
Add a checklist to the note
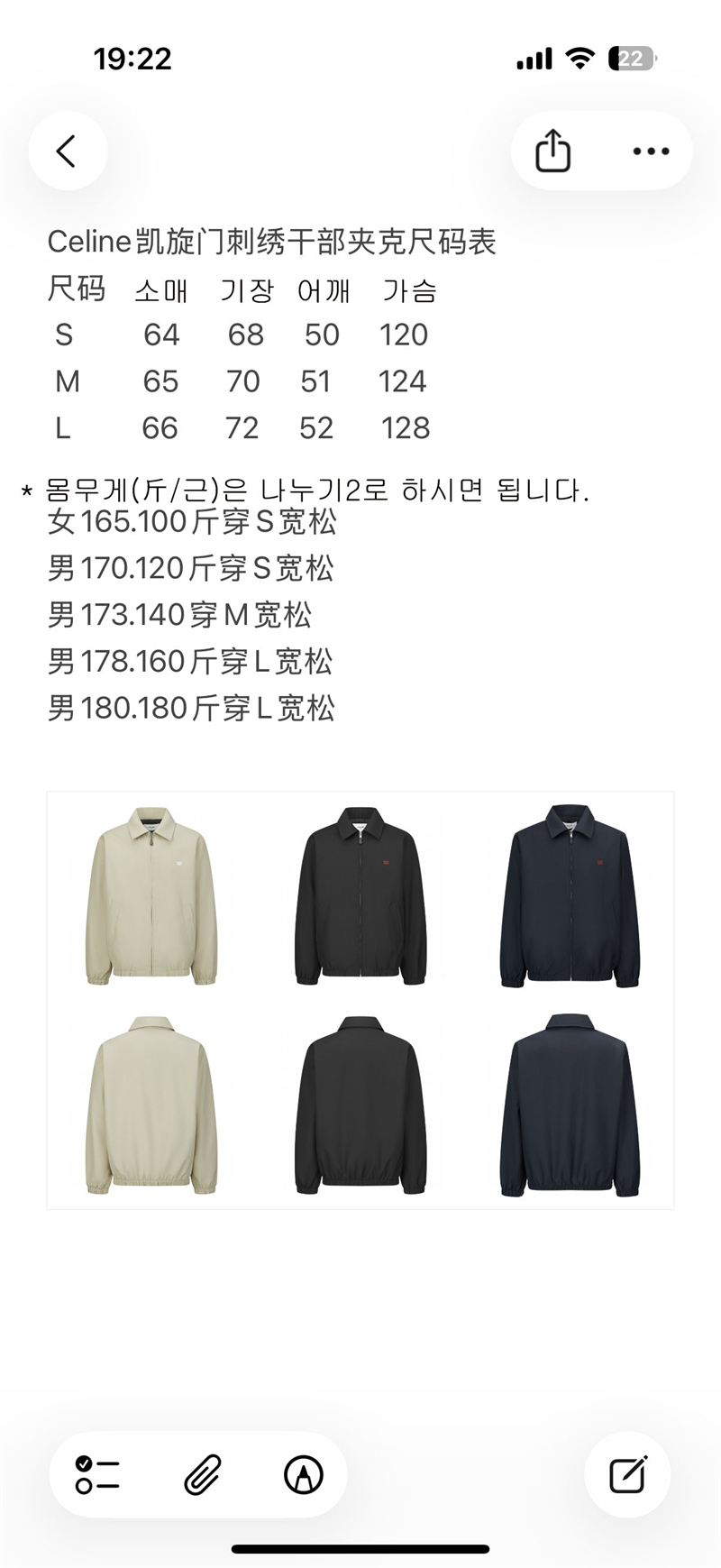98,1474
